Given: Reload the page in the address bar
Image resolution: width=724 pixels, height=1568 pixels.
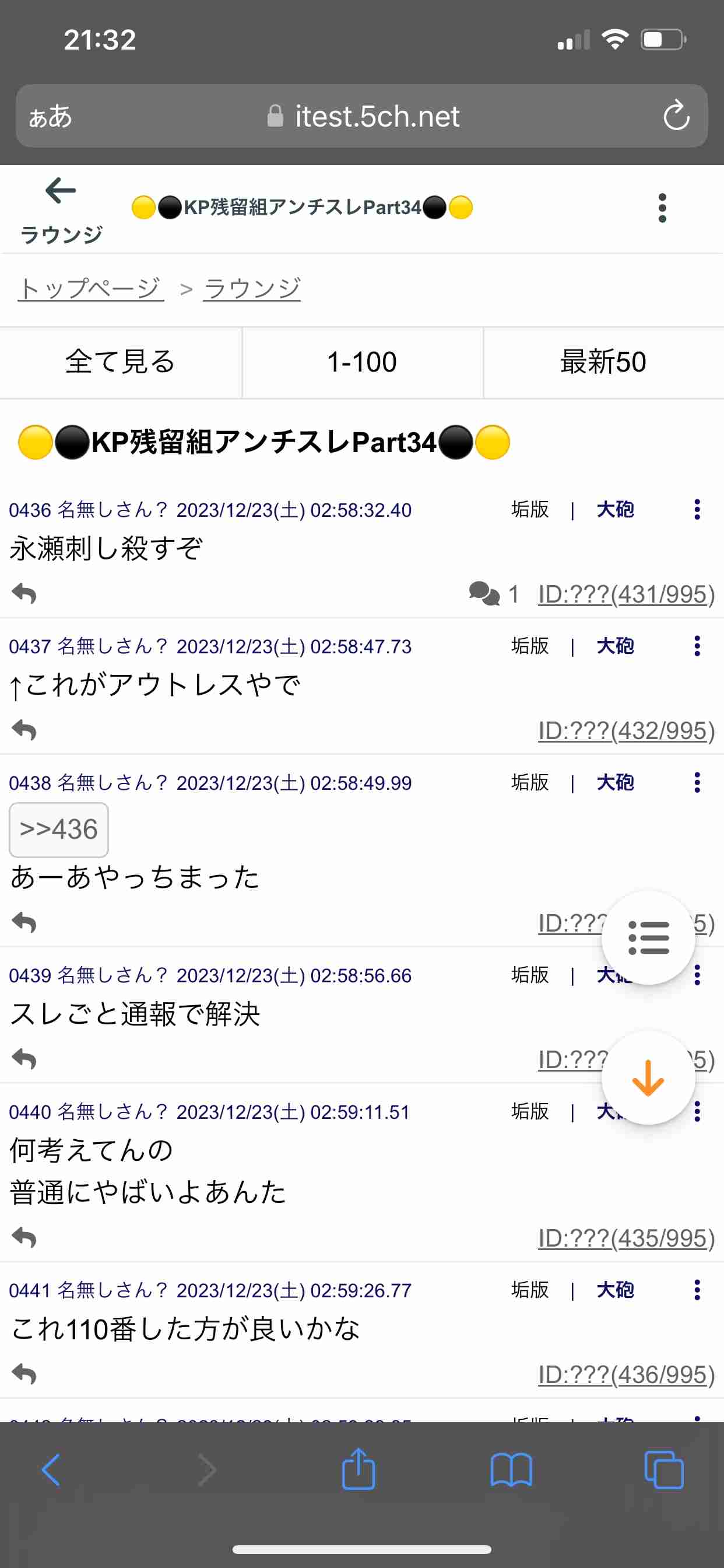Looking at the screenshot, I should pyautogui.click(x=676, y=116).
